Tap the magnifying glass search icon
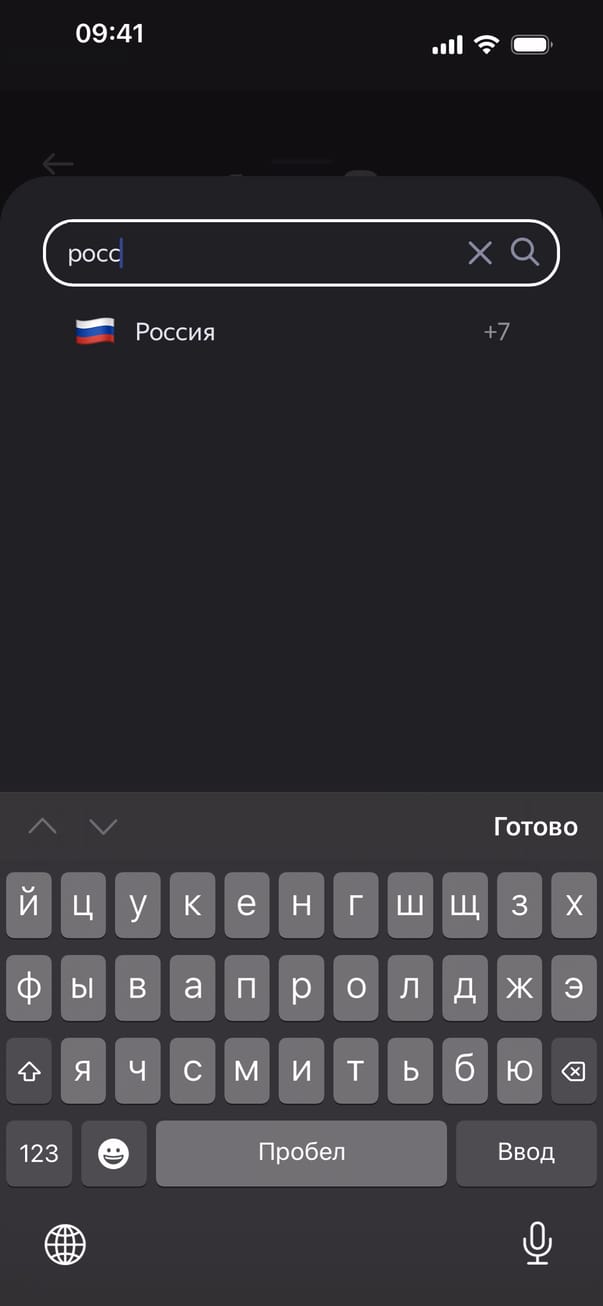This screenshot has height=1306, width=603. (525, 252)
